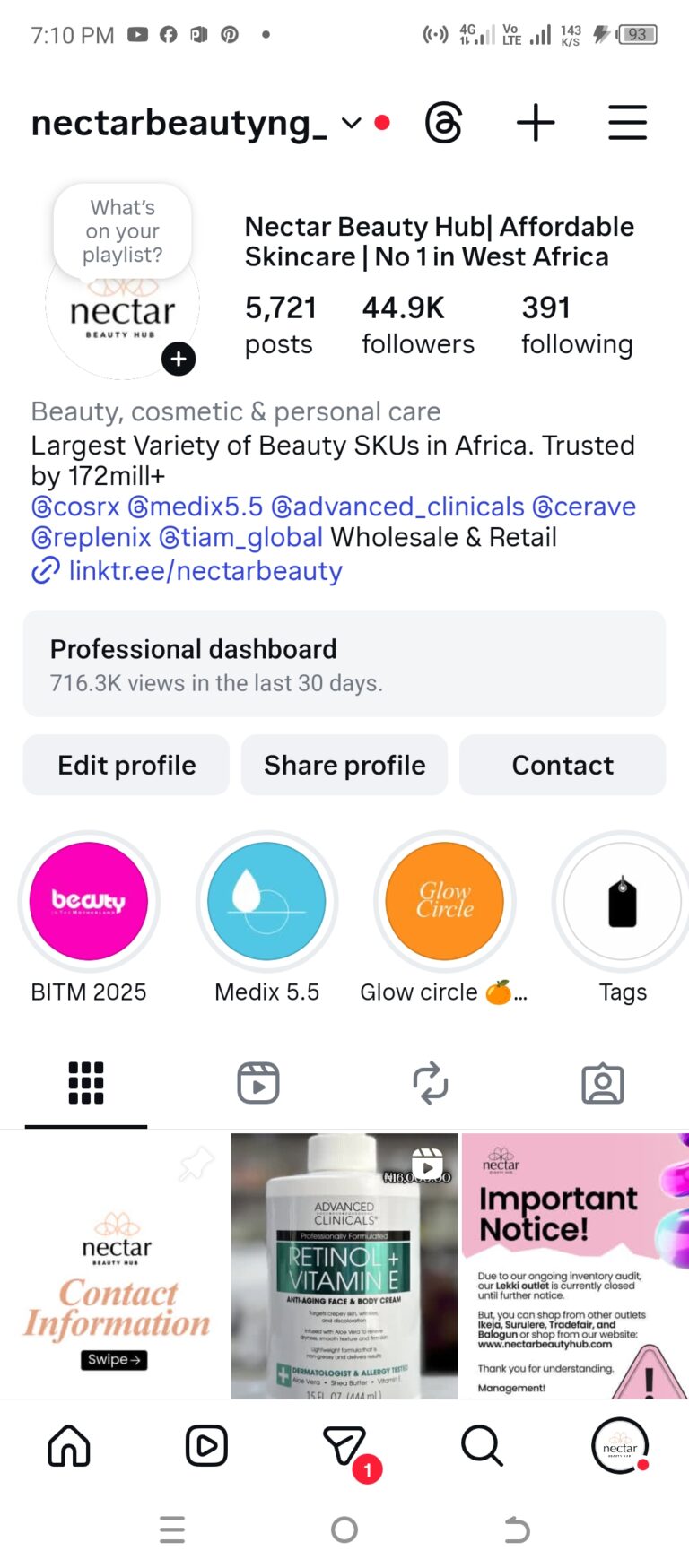
Task: Tap the Share profile button
Action: point(344,765)
